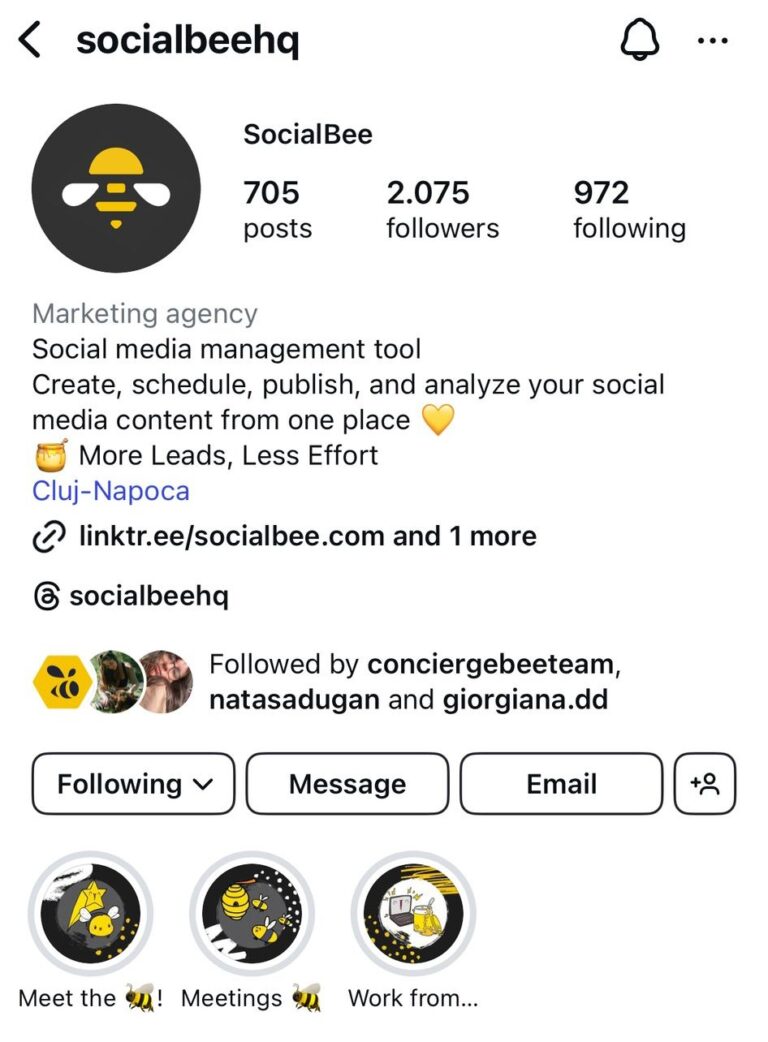Click the Message button
Screen dimensions: 768x1042
pos(346,784)
